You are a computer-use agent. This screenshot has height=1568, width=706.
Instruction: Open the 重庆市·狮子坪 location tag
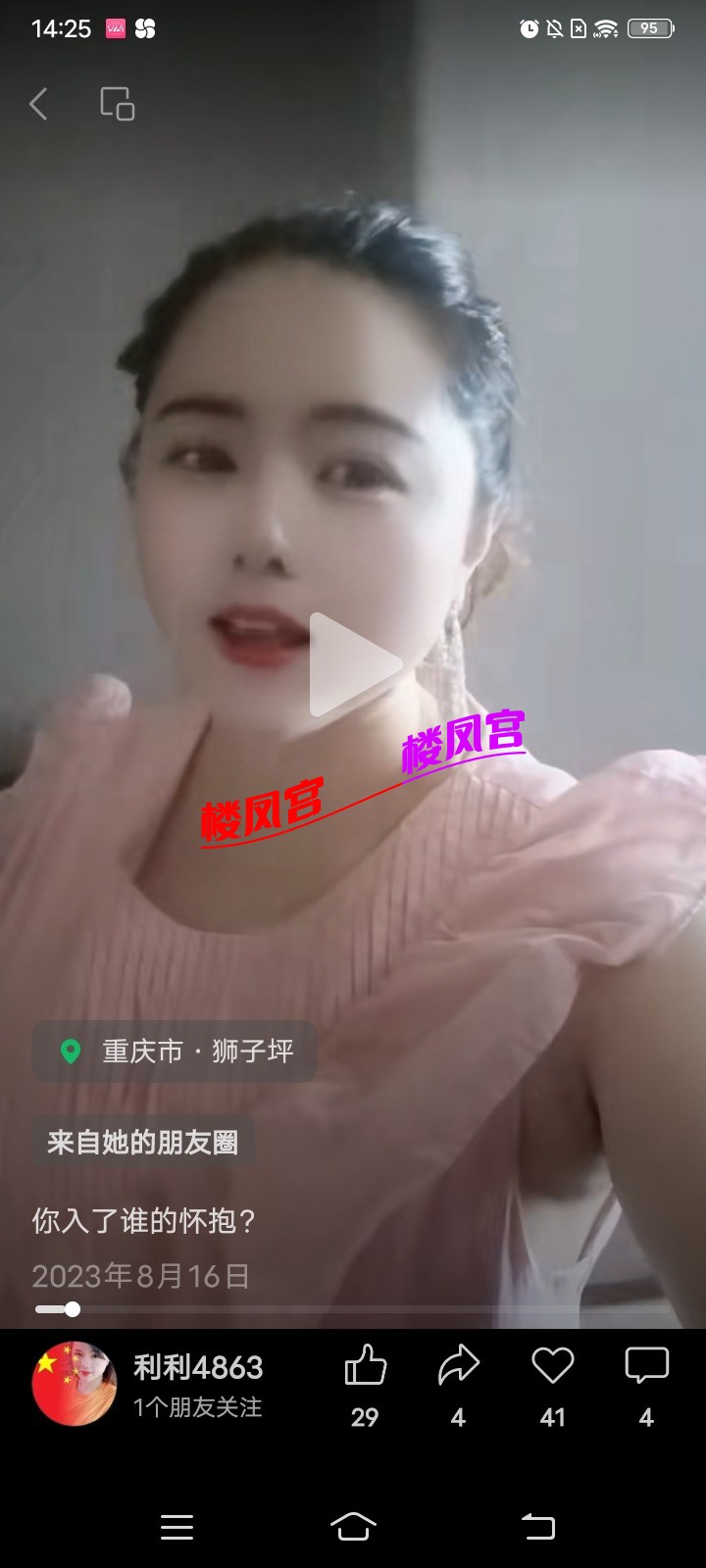tap(175, 1052)
